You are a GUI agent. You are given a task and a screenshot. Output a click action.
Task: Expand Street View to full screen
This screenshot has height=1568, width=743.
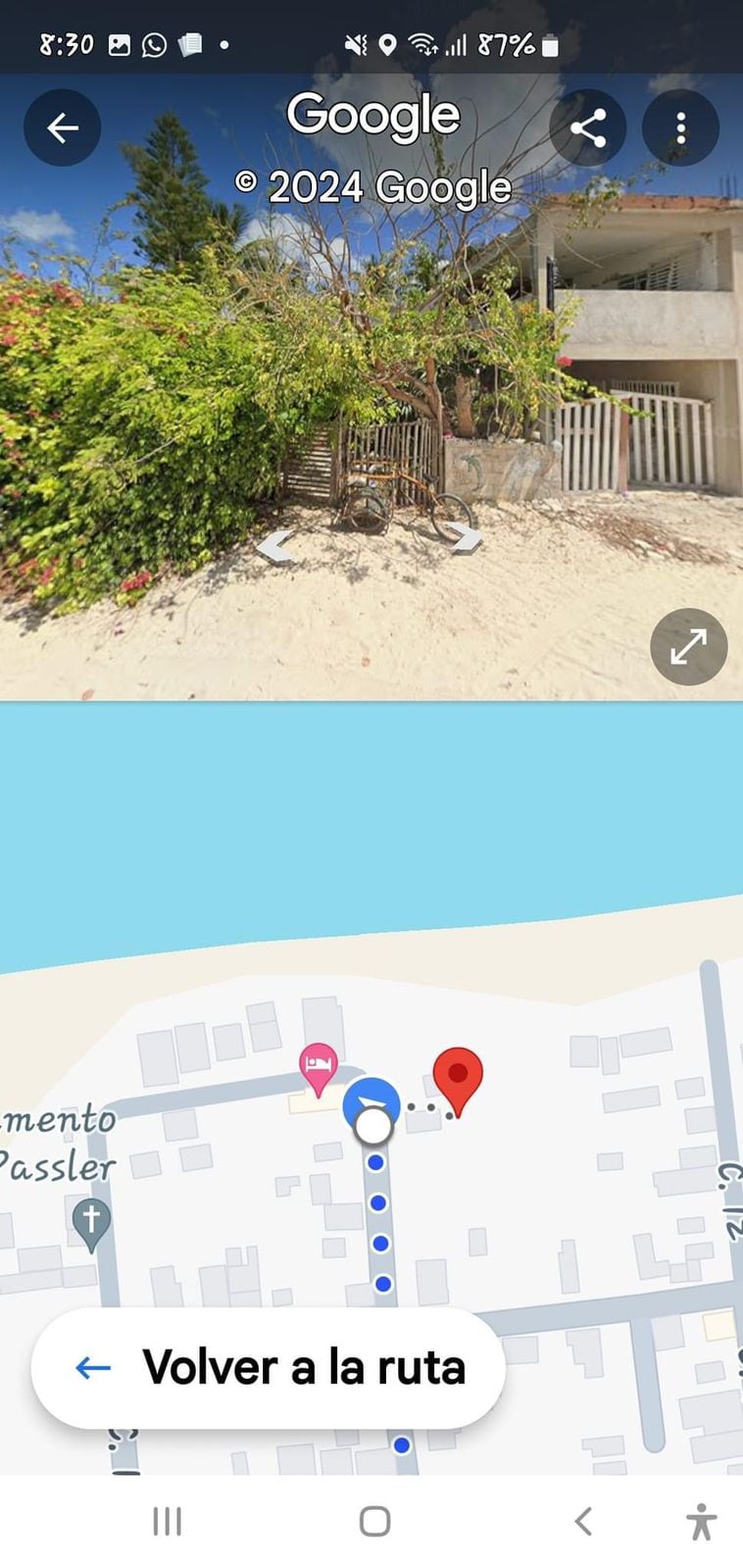(x=688, y=647)
